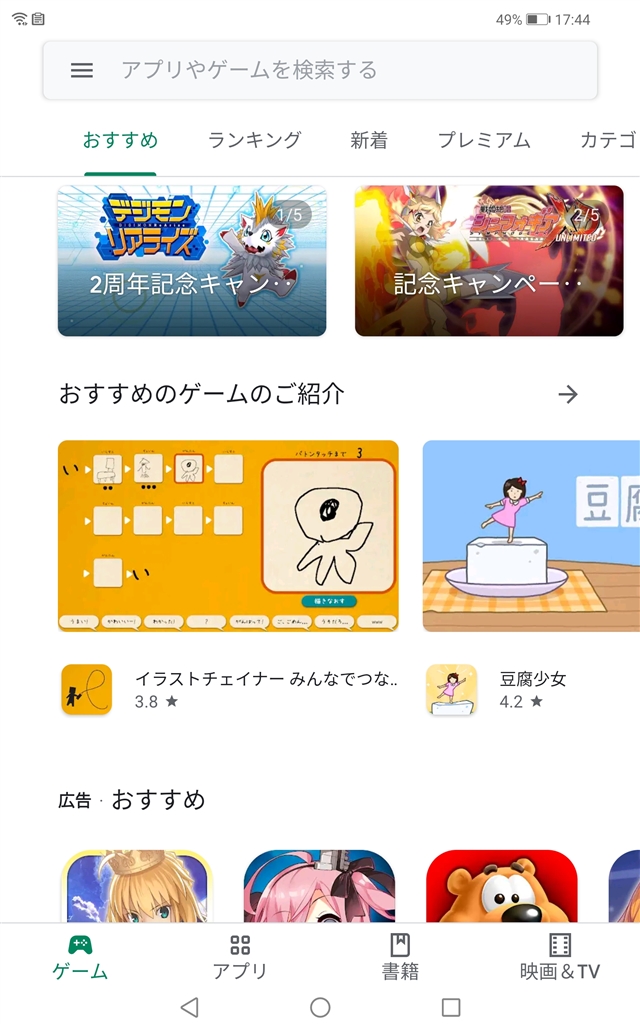Tap the system back button
The width and height of the screenshot is (640, 1024).
point(189,1006)
